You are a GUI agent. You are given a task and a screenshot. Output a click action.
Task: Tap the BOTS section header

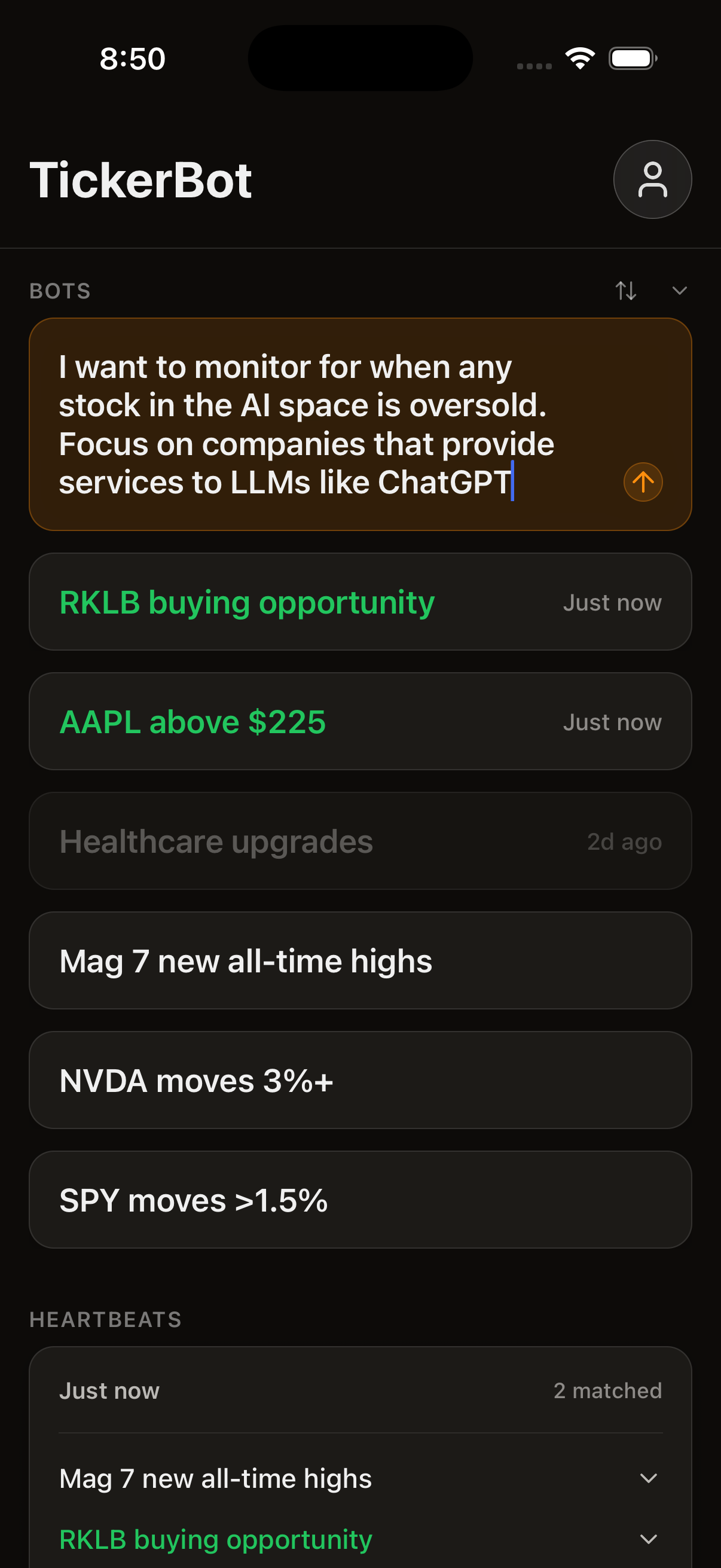tap(60, 291)
